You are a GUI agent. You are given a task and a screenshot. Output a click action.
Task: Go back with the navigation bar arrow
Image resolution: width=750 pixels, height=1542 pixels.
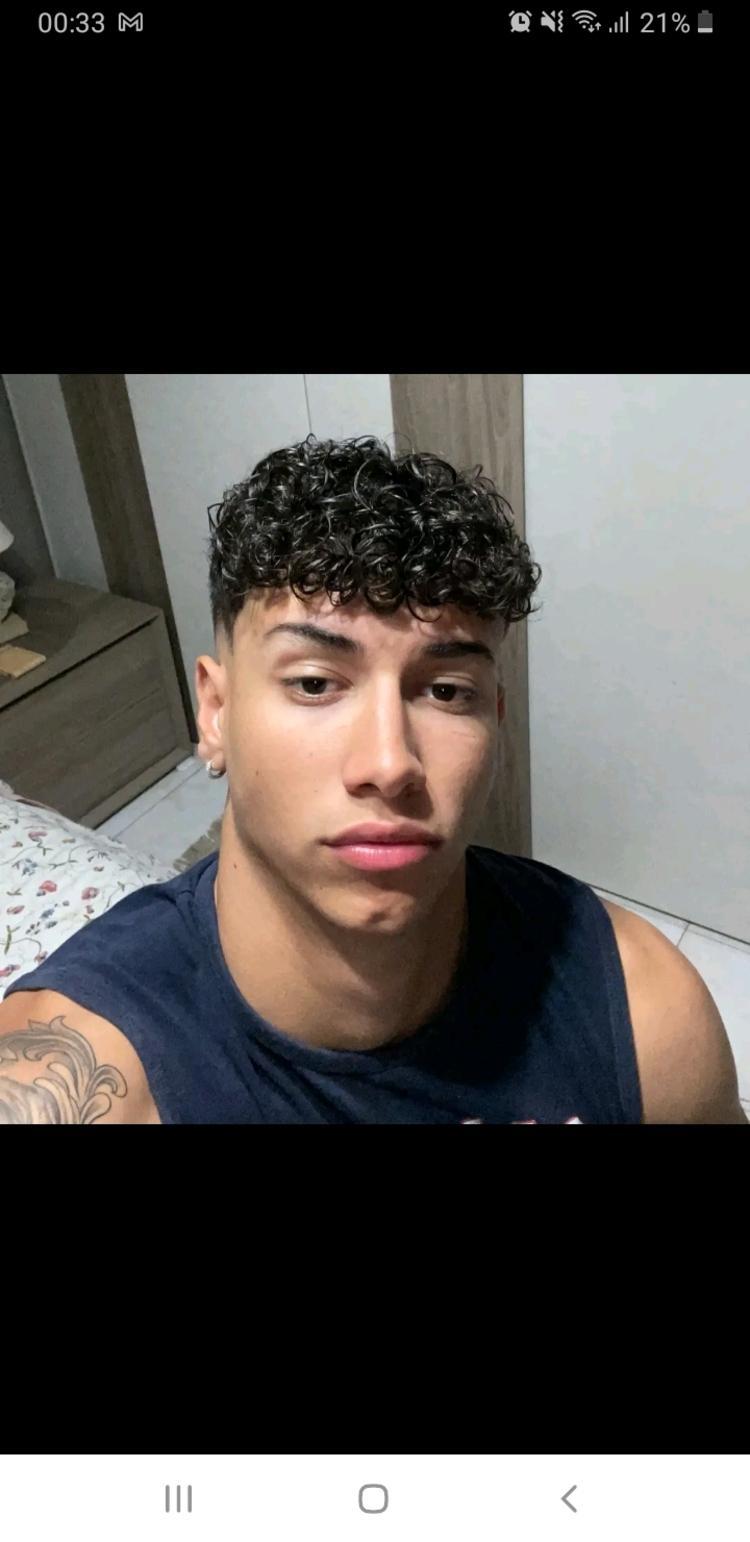569,1498
